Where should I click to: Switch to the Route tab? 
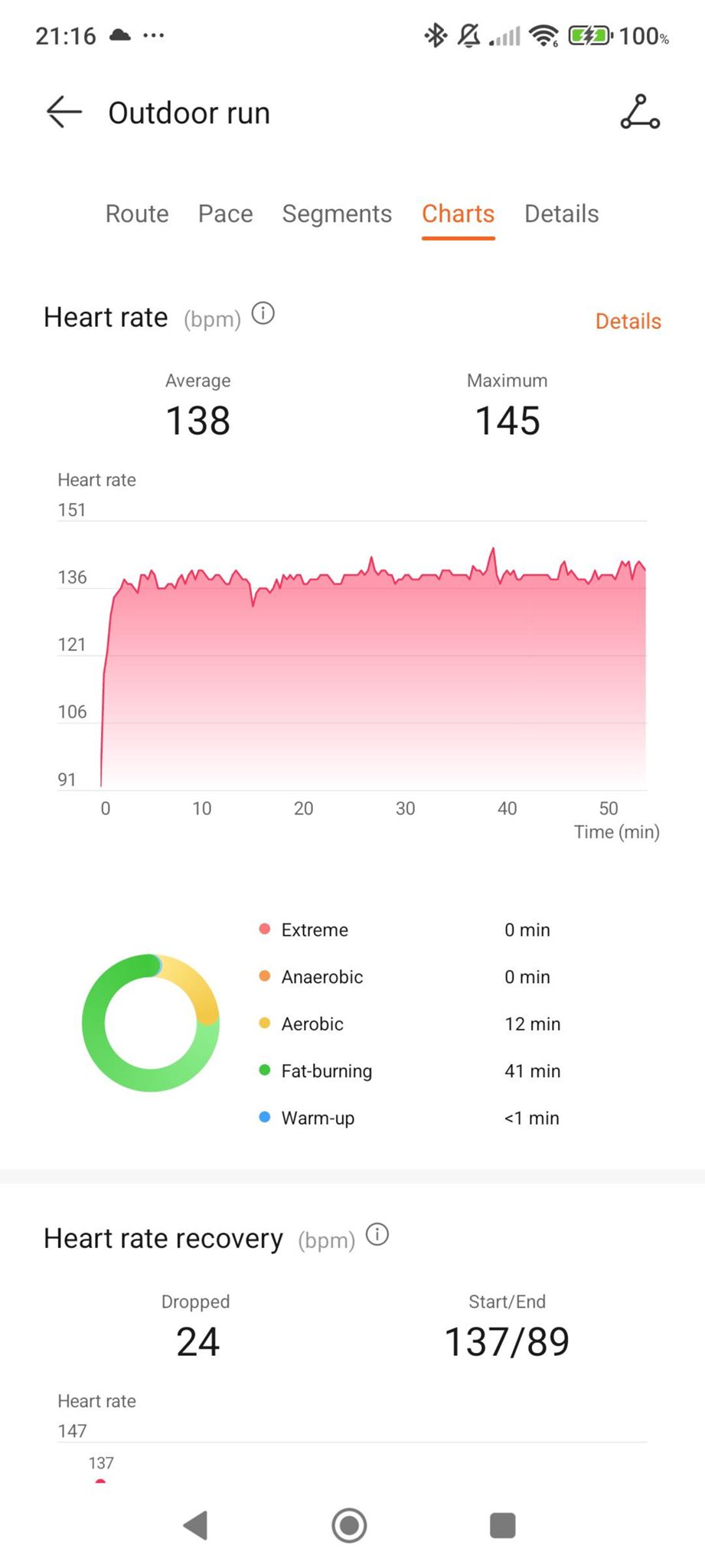tap(137, 214)
